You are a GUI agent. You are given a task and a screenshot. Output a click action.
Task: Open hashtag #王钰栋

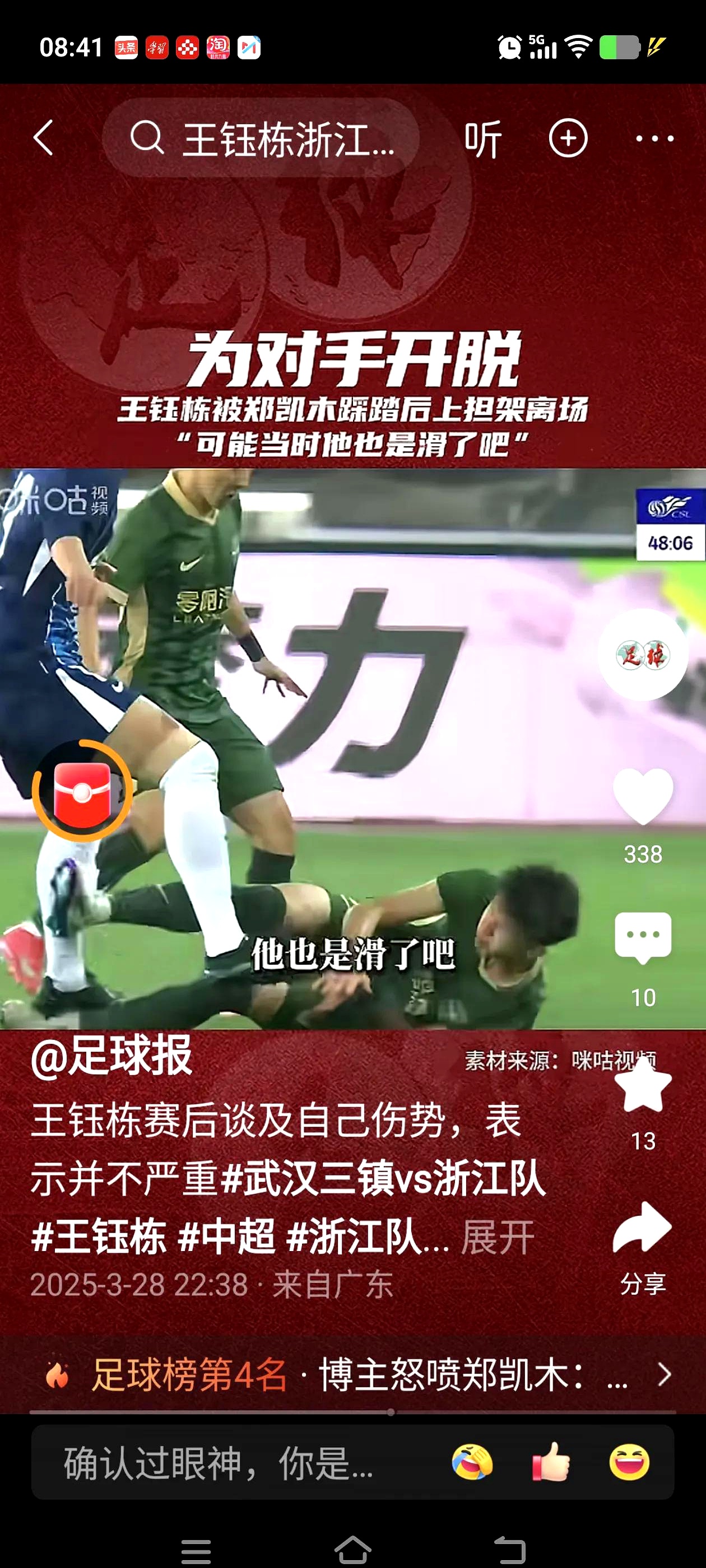click(x=99, y=1238)
